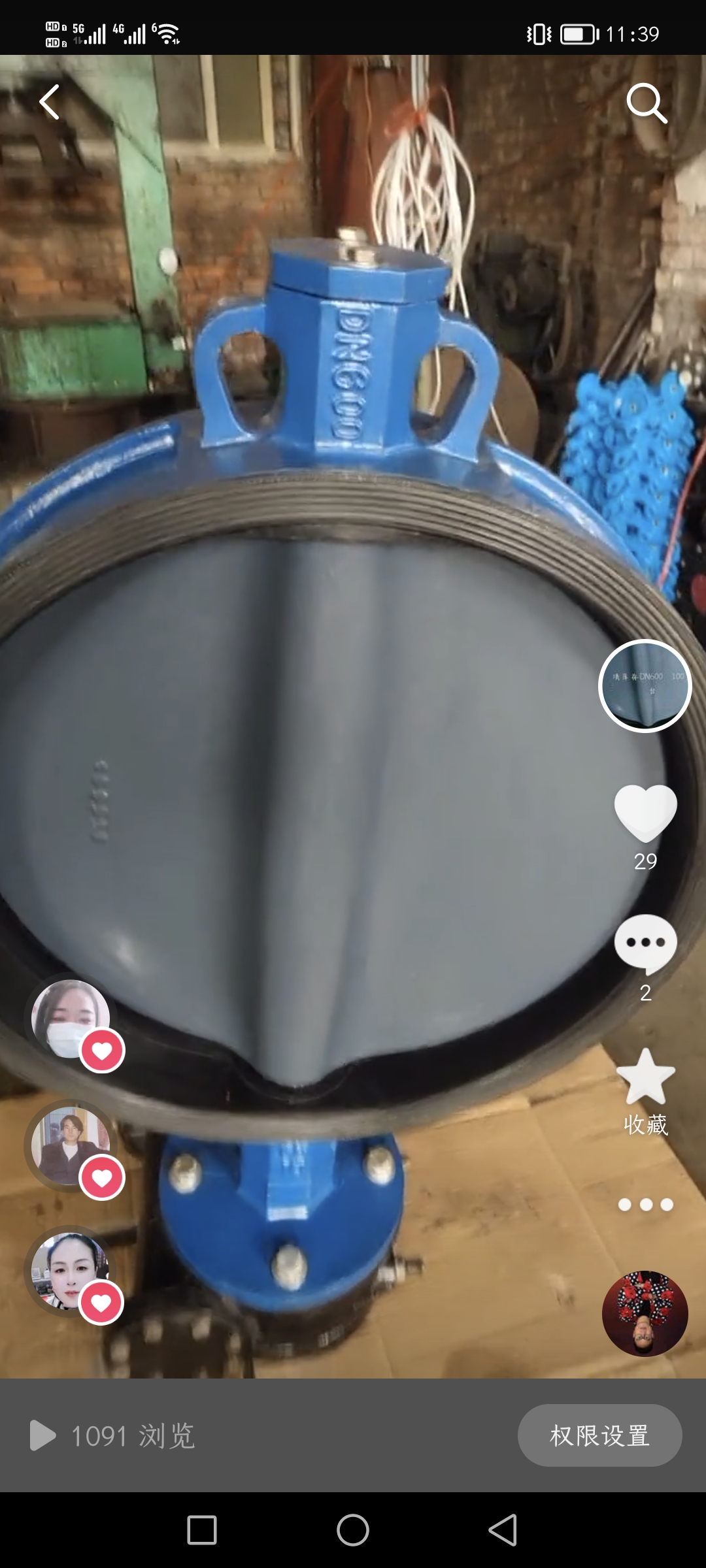Screen dimensions: 706x1568
Task: View the masked woman liker's profile
Action: (x=71, y=1019)
